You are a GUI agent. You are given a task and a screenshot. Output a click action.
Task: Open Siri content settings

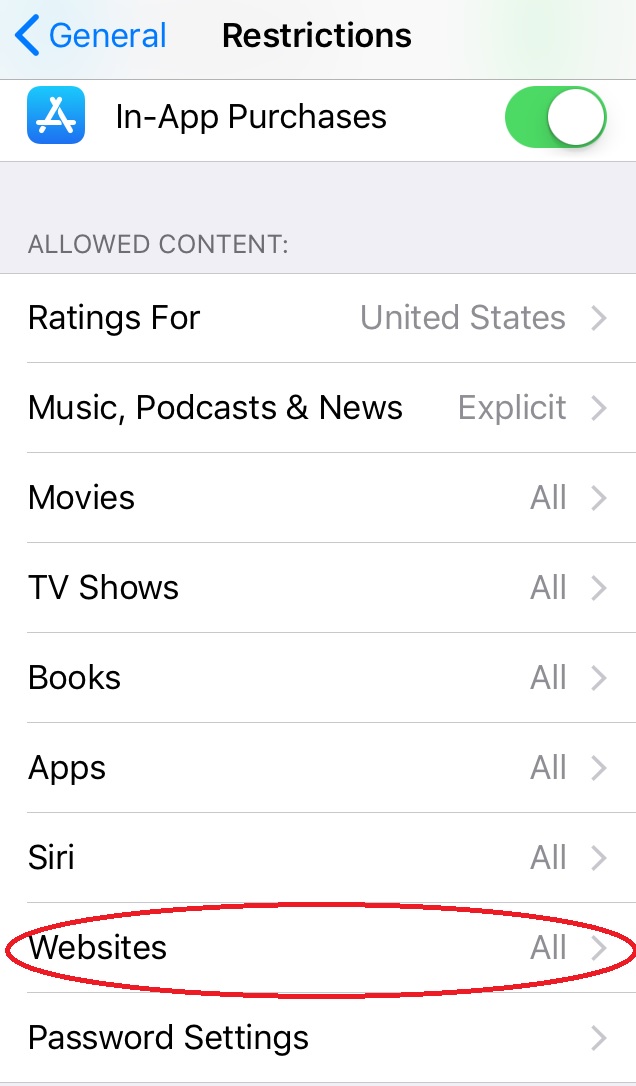(318, 858)
